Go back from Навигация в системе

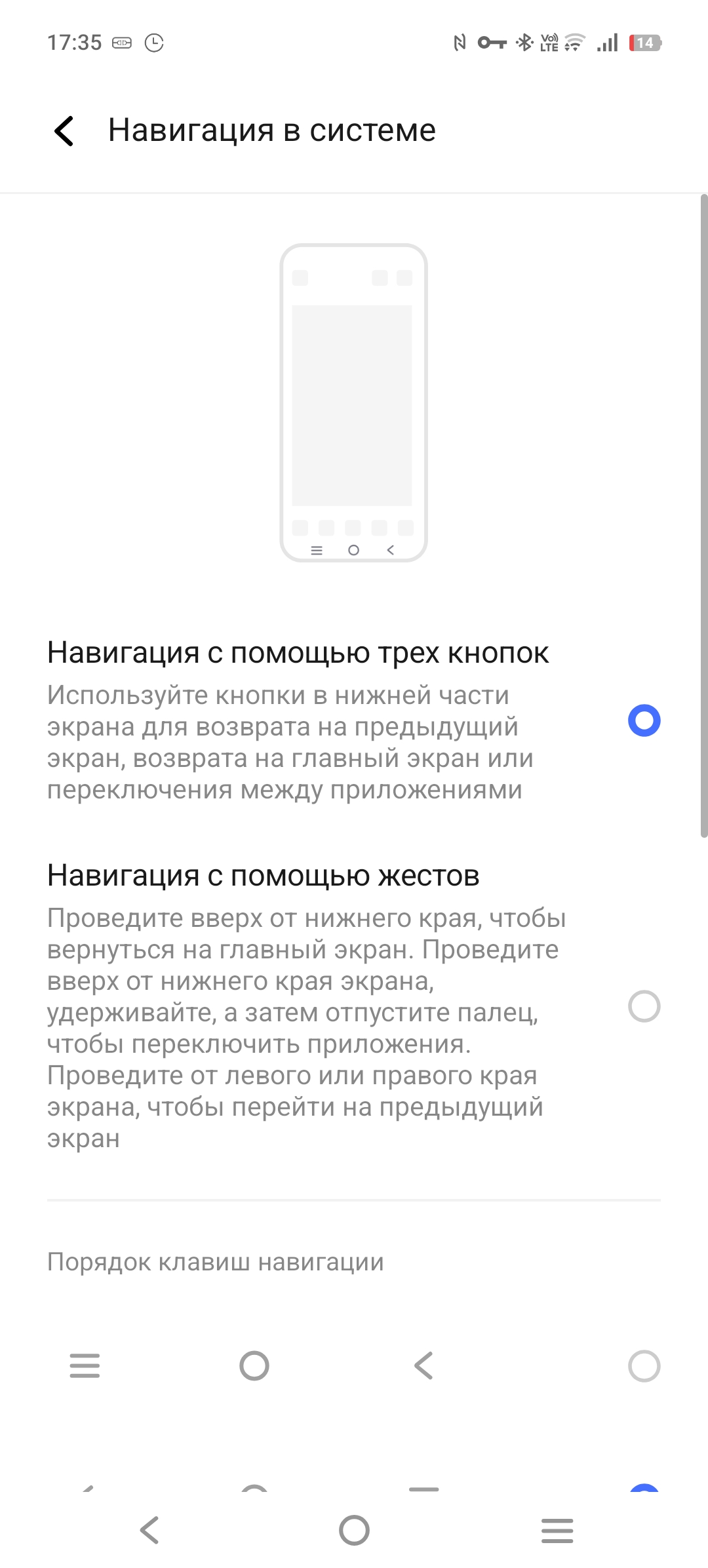[x=64, y=130]
